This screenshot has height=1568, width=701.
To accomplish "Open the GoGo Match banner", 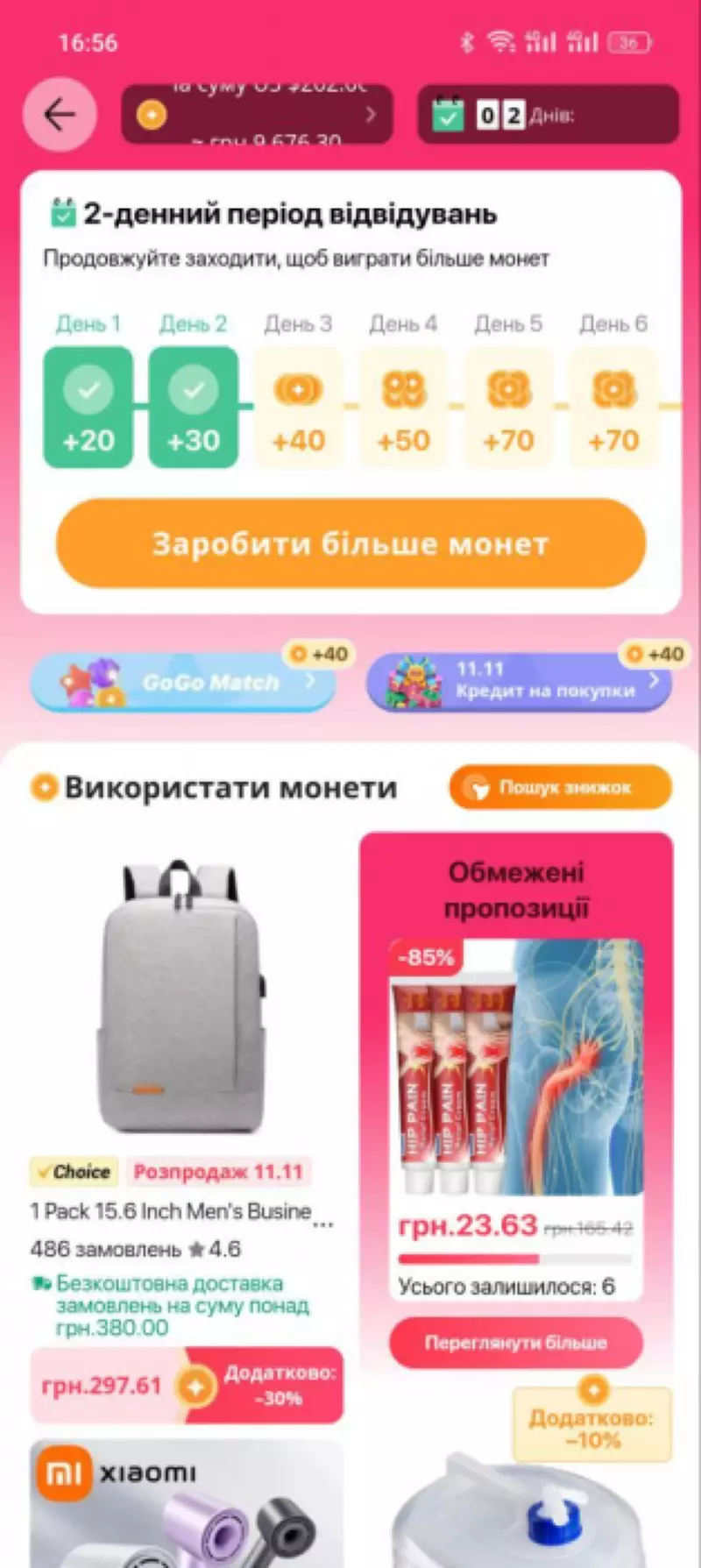I will coord(184,682).
